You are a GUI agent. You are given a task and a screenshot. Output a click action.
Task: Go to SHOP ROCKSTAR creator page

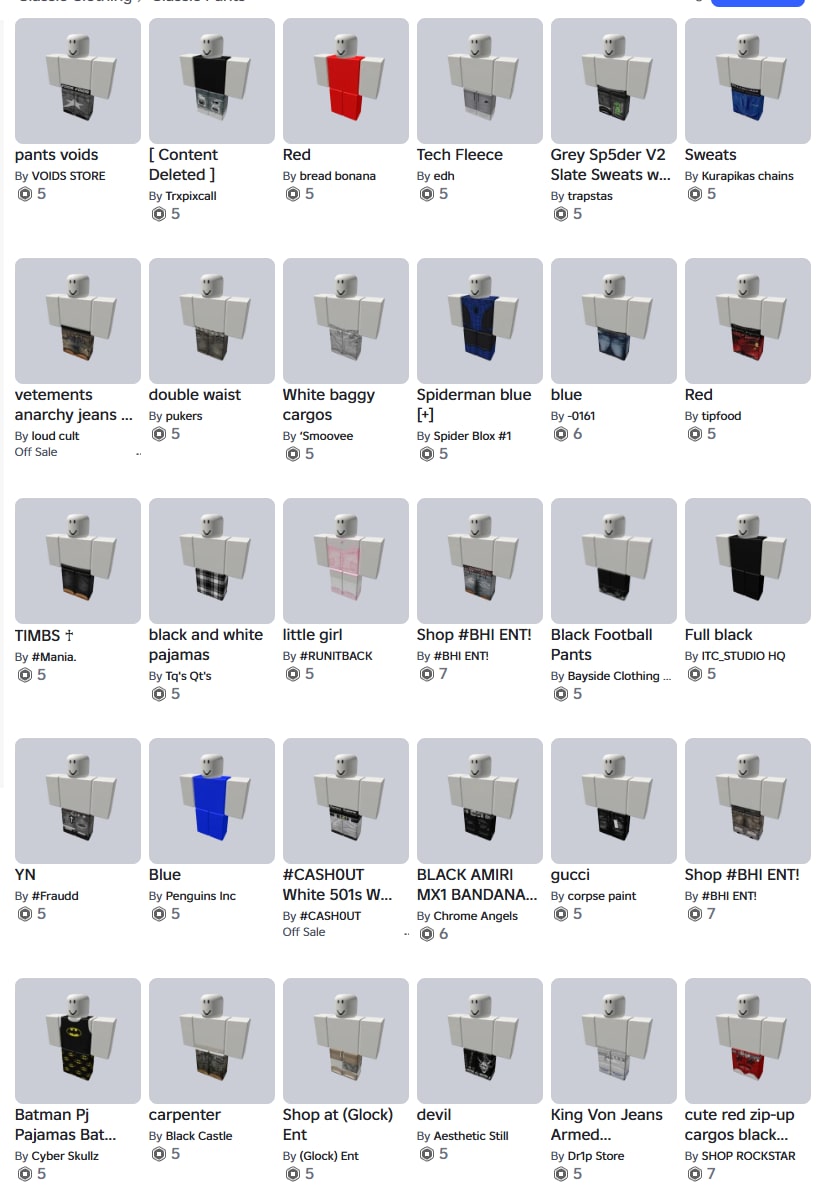(748, 1156)
